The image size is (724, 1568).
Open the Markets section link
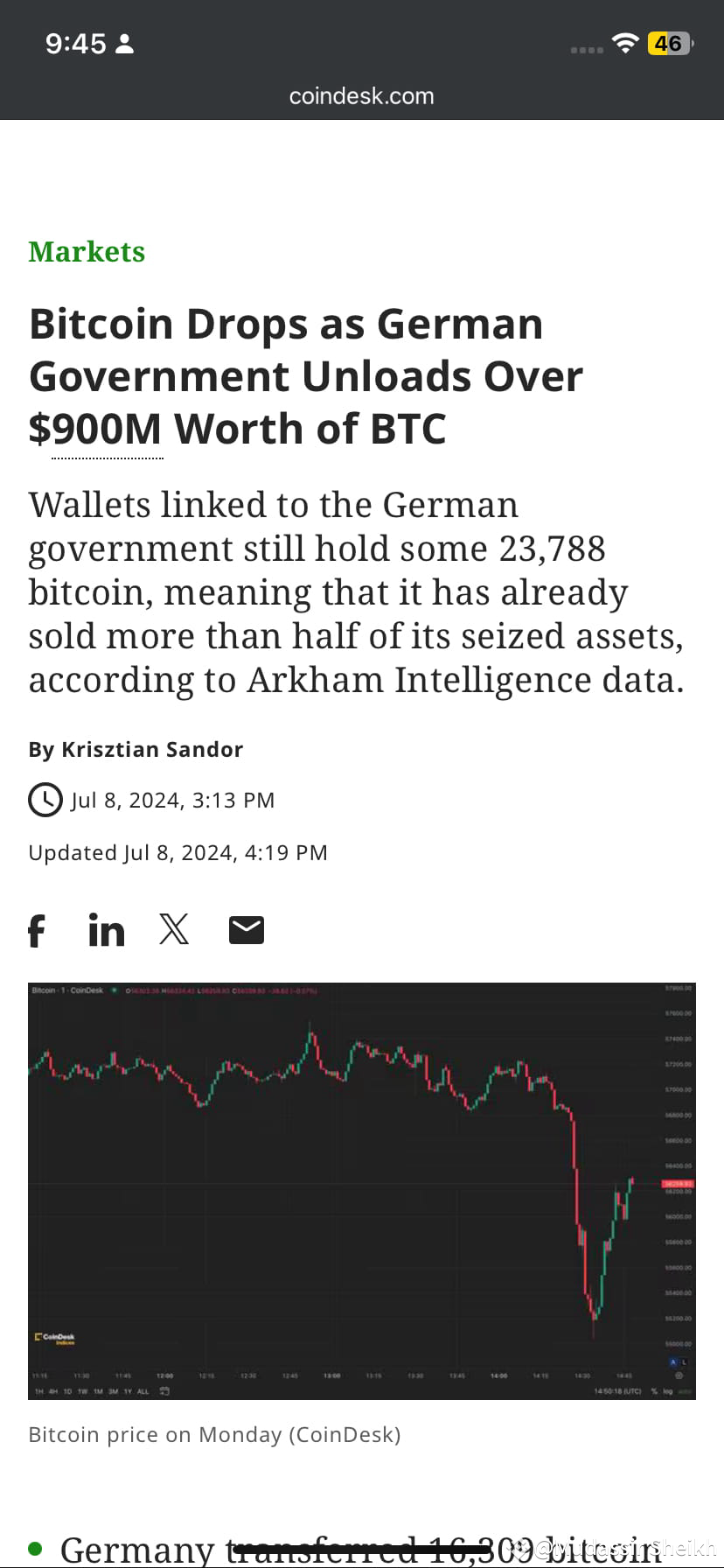(87, 251)
